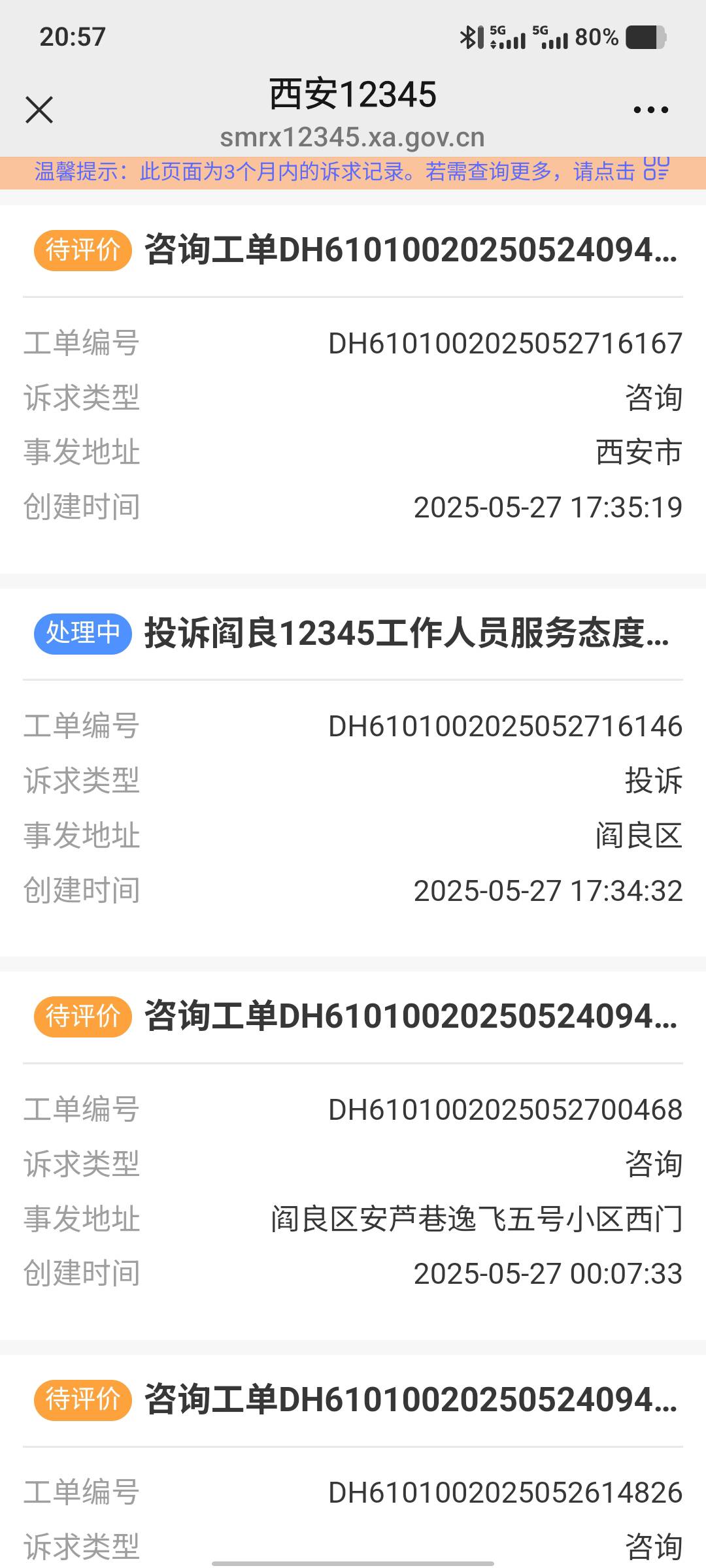Tap the query-more icon in the orange tip
This screenshot has height=1568, width=706.
coord(656,169)
